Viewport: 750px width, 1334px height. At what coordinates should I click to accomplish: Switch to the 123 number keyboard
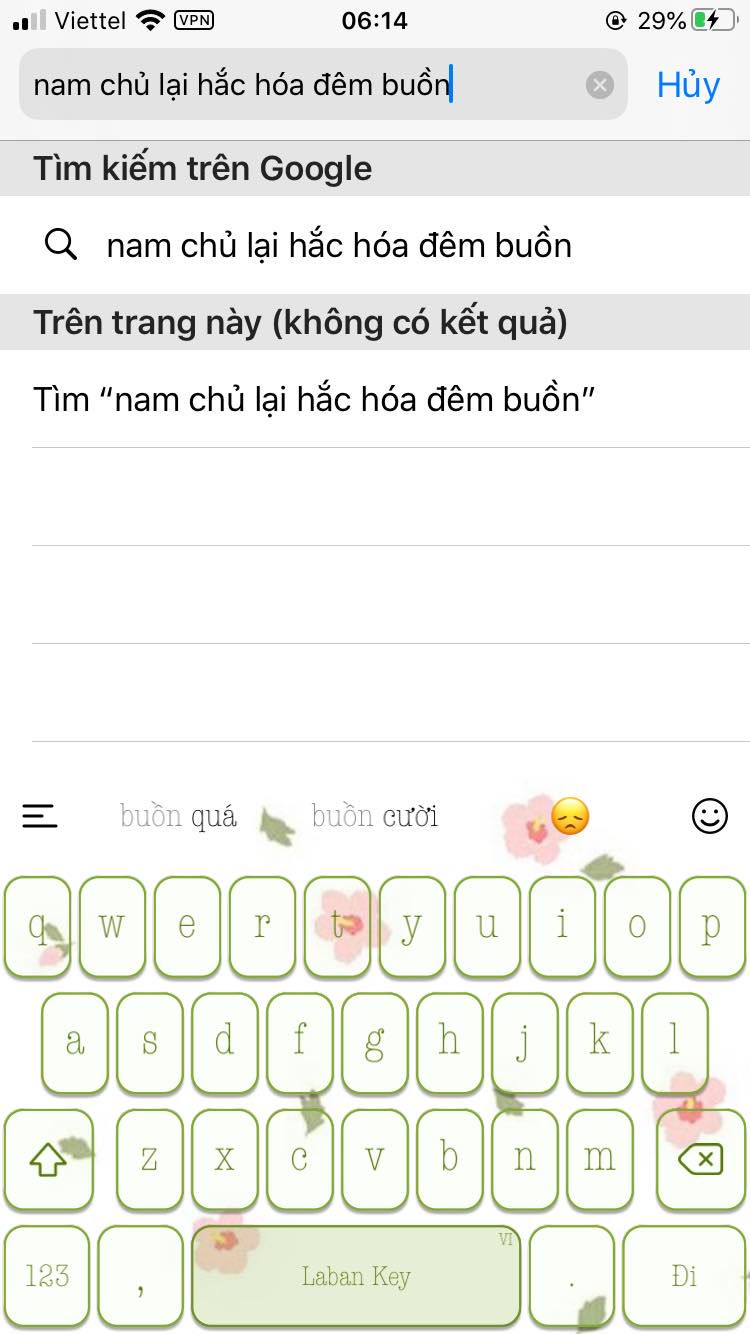click(x=47, y=1276)
